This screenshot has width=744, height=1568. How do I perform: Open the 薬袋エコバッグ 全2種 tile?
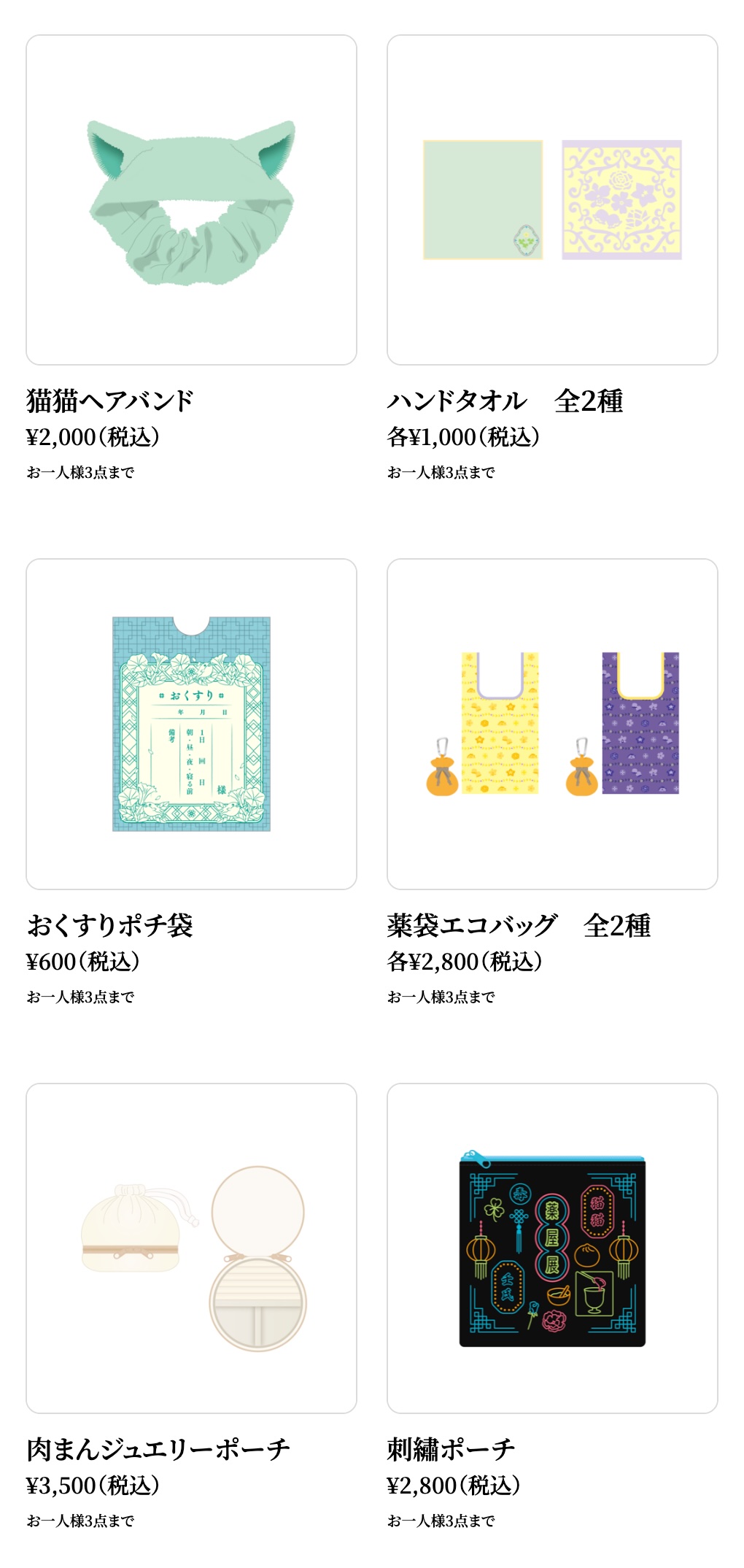click(x=552, y=724)
